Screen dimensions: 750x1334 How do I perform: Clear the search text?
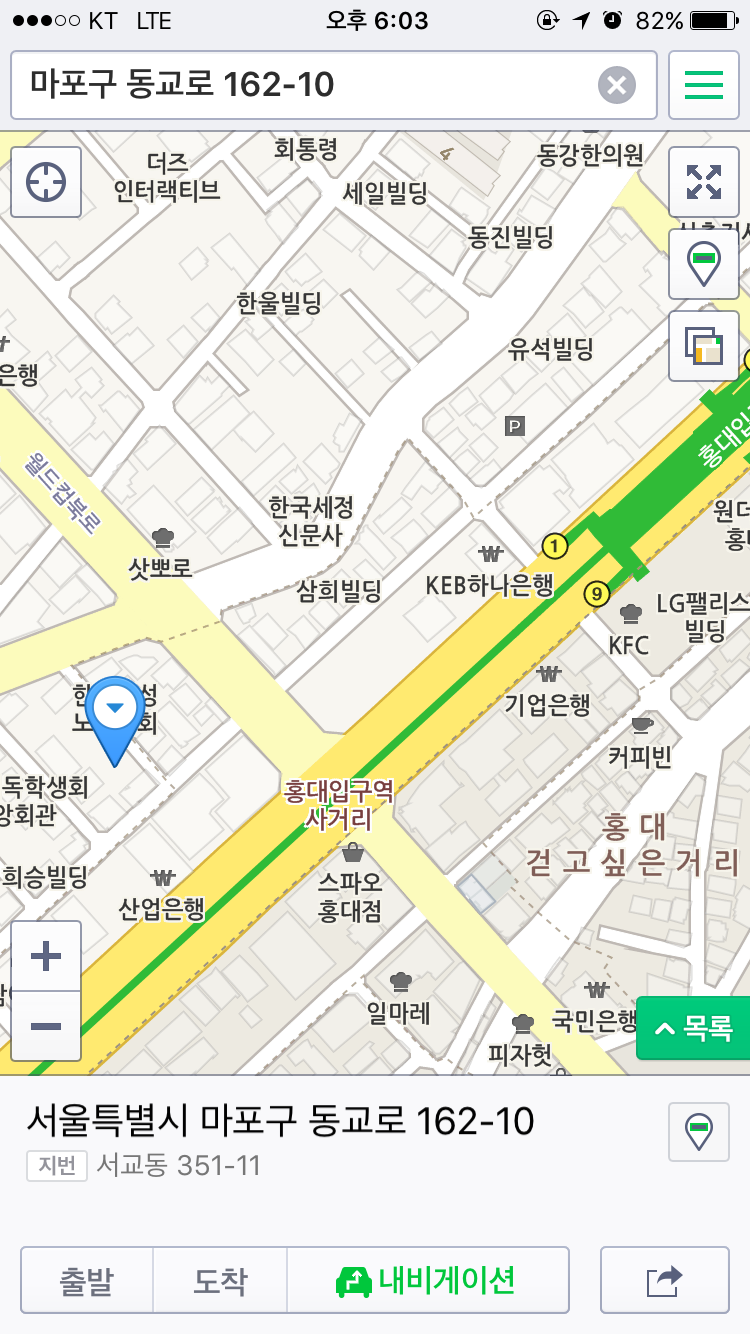point(617,85)
